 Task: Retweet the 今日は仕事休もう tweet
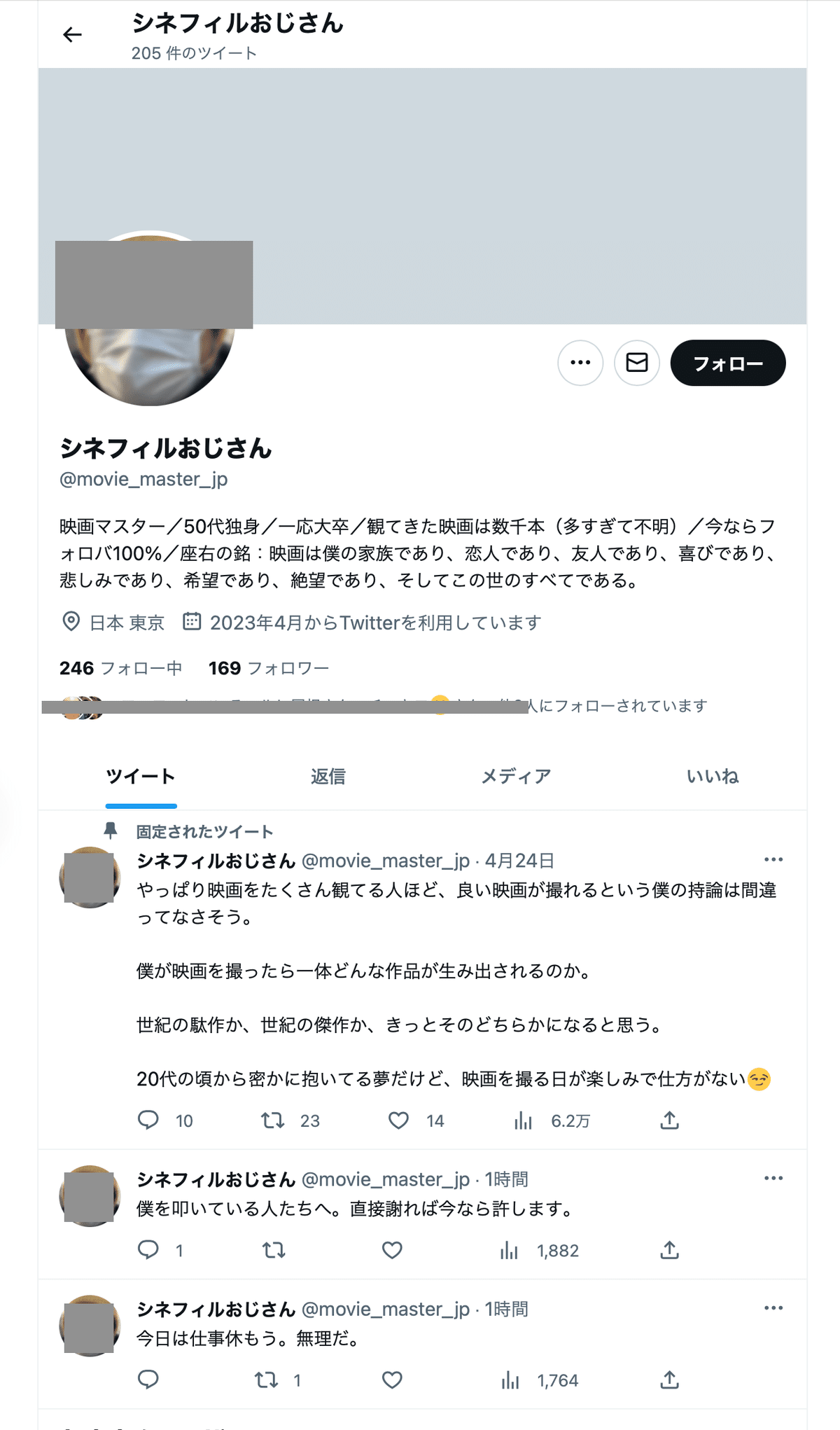[266, 1380]
